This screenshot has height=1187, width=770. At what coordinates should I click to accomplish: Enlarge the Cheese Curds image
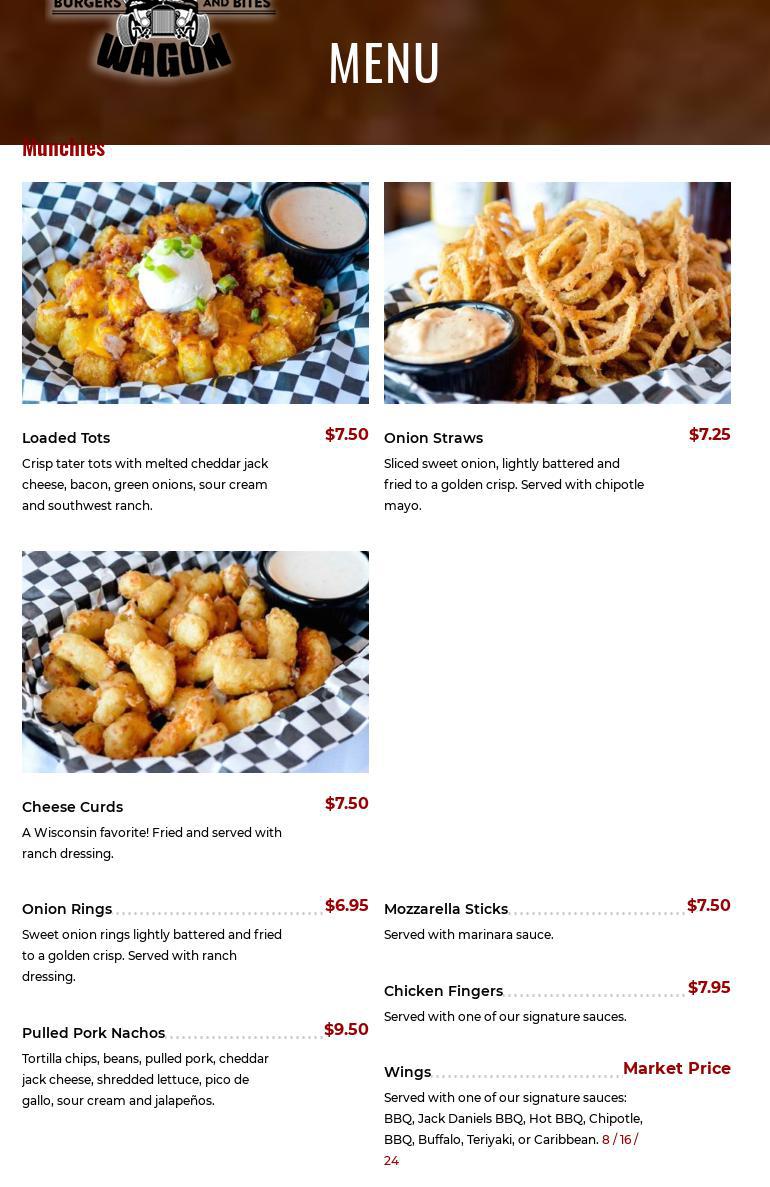pyautogui.click(x=195, y=662)
